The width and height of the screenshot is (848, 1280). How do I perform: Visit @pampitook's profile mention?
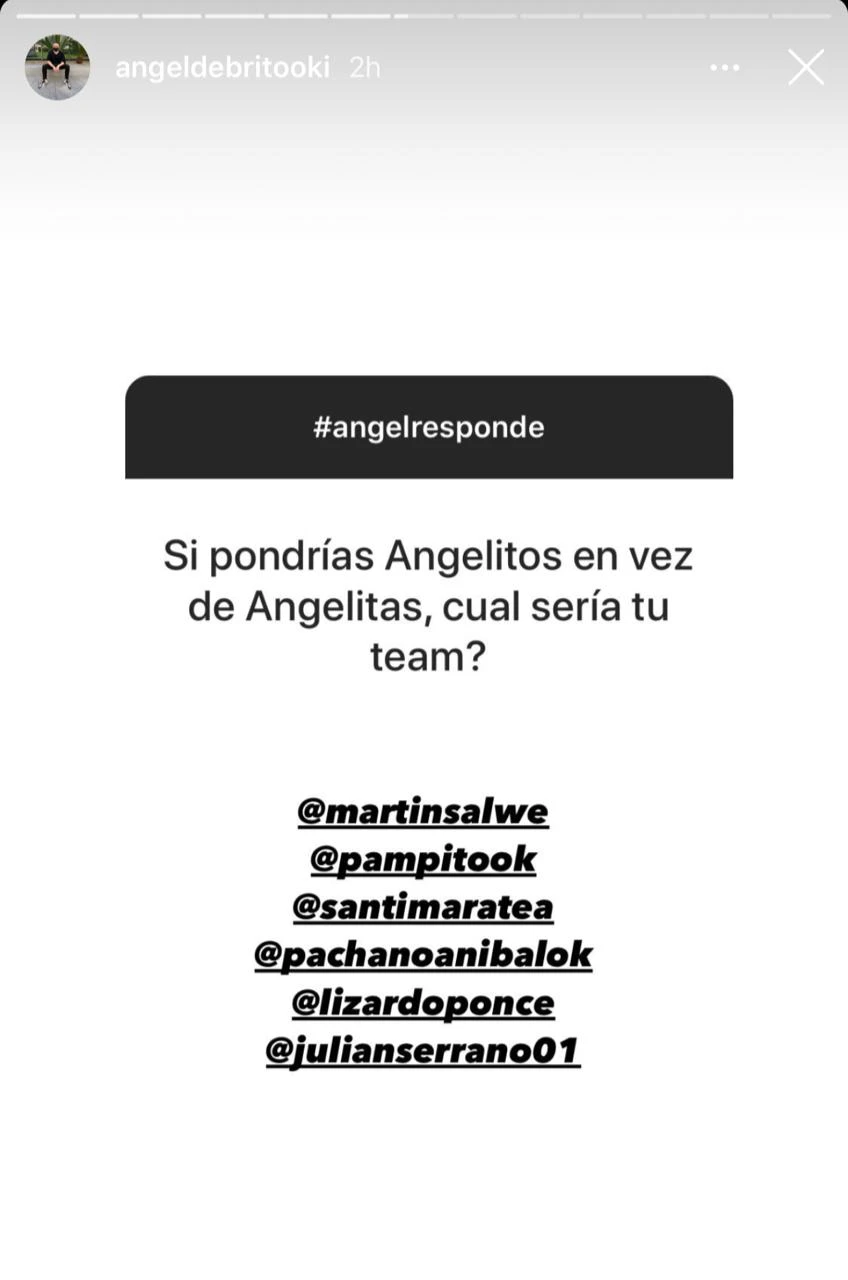click(423, 859)
